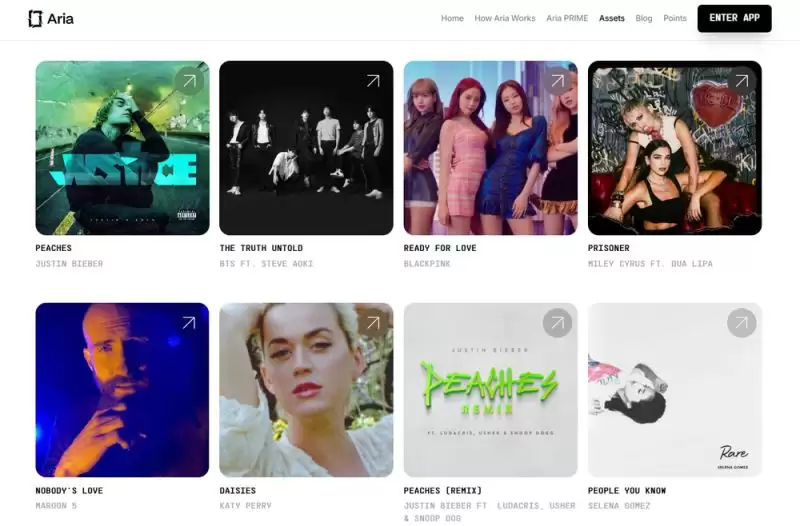The image size is (800, 526).
Task: Open the Peaches by Justin Bieber card
Action: (122, 148)
